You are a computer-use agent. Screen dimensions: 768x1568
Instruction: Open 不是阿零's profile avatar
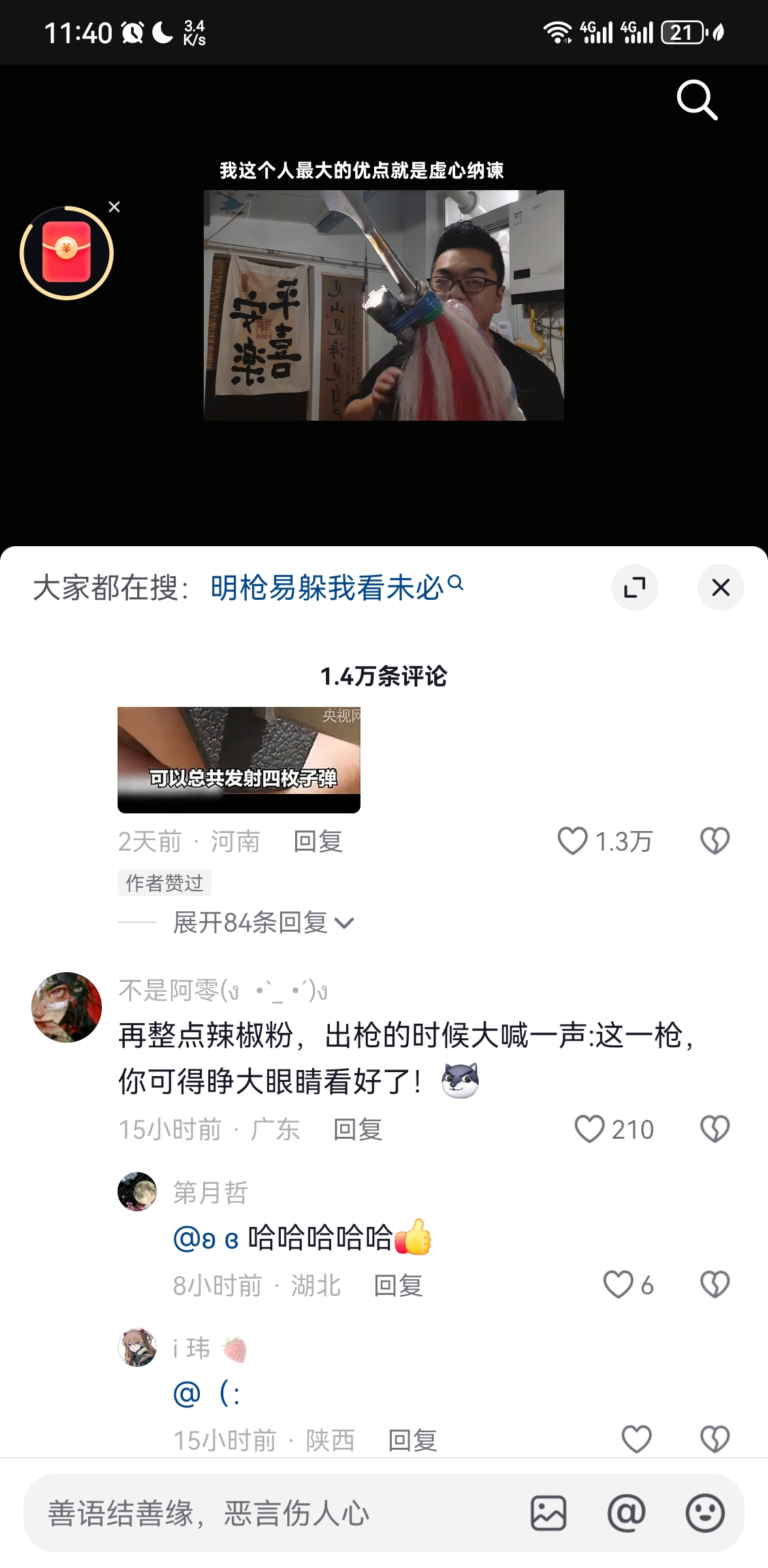(67, 1007)
